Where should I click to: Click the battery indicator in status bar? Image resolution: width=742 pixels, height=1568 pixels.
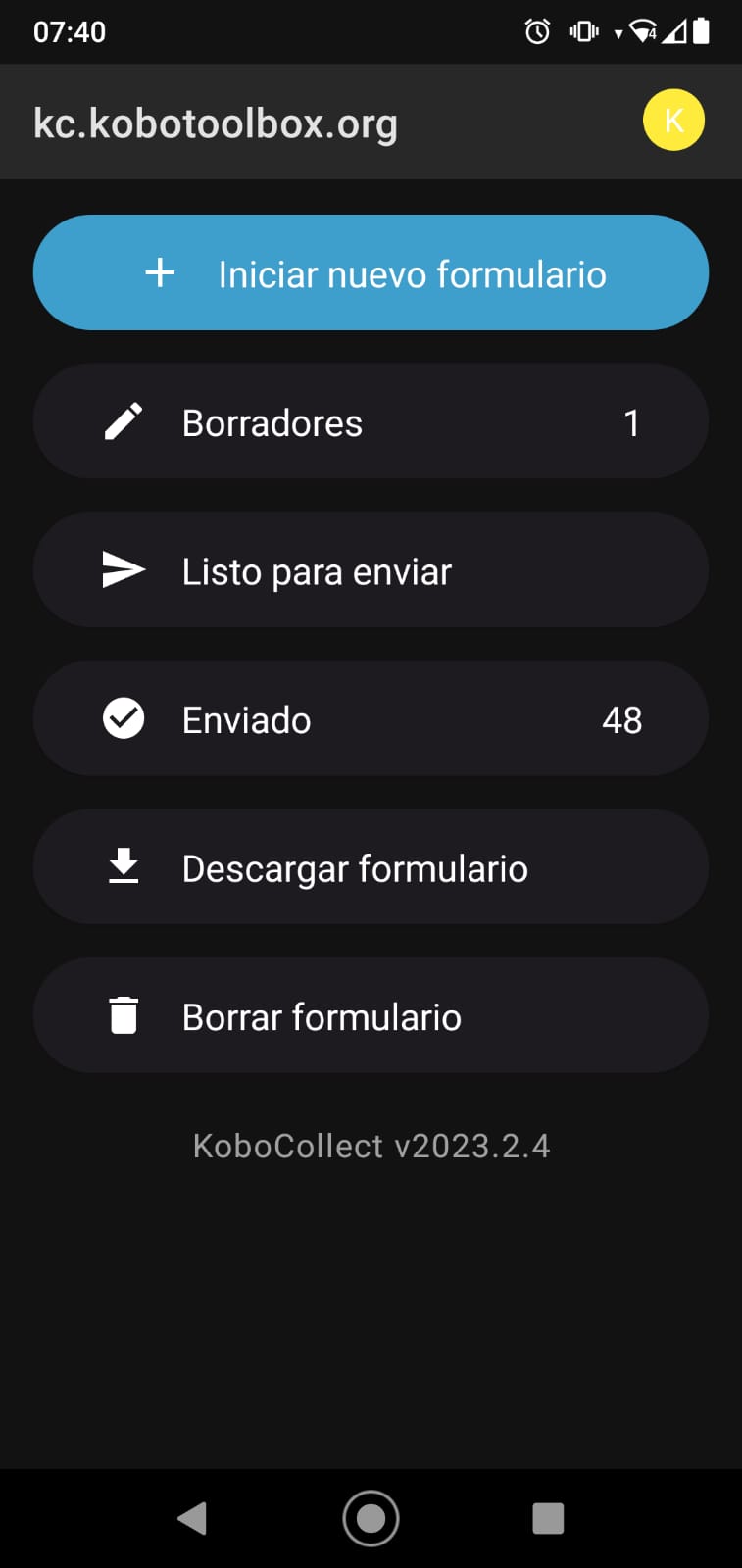tap(702, 32)
